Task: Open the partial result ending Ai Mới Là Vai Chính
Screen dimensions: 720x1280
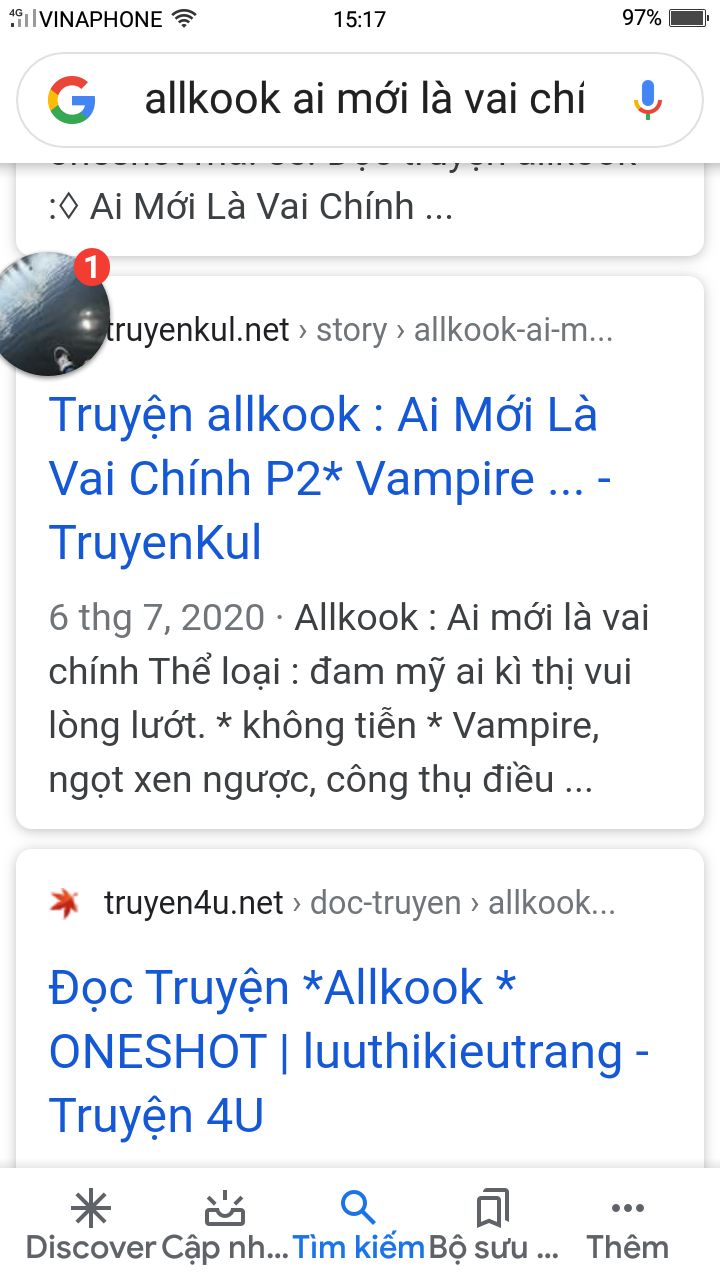Action: coord(270,207)
